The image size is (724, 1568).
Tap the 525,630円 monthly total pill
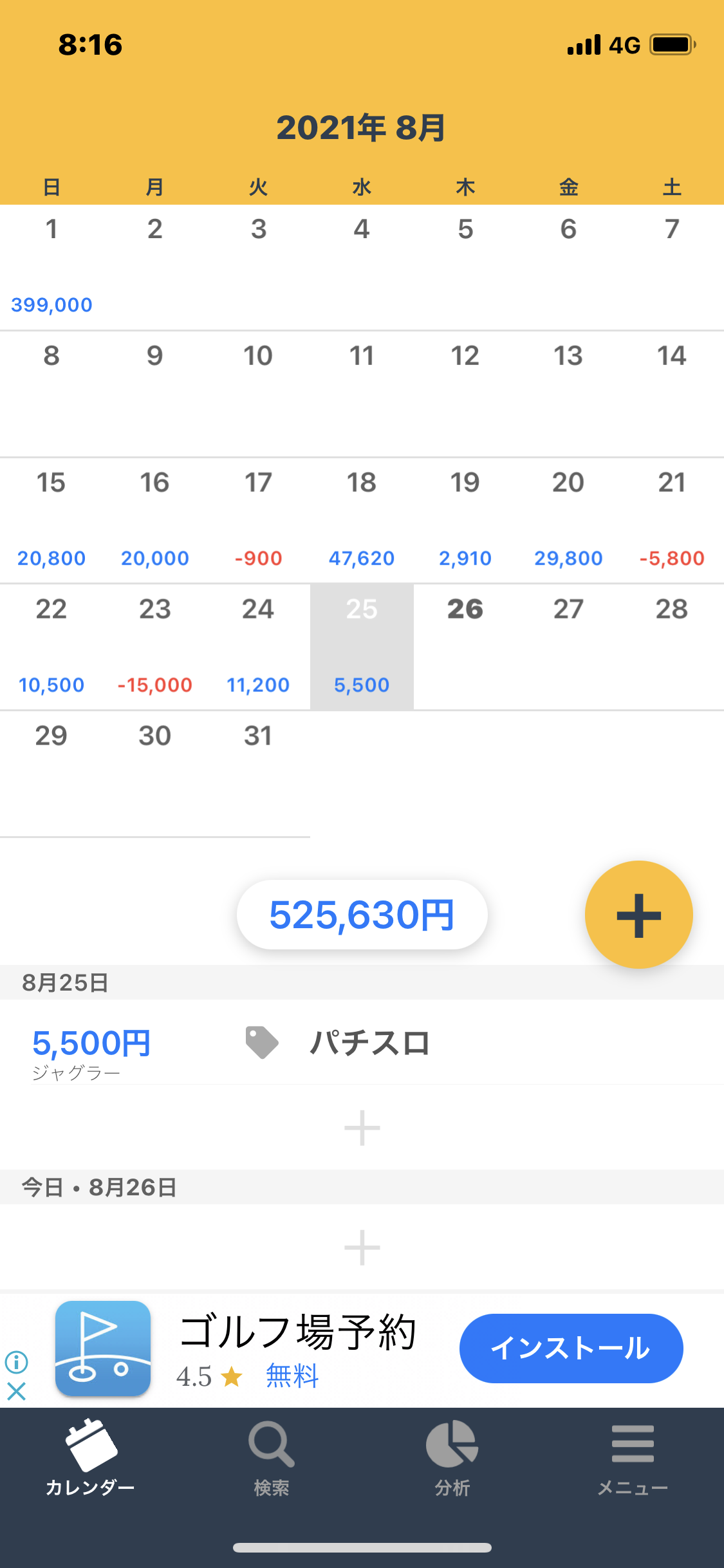[362, 915]
